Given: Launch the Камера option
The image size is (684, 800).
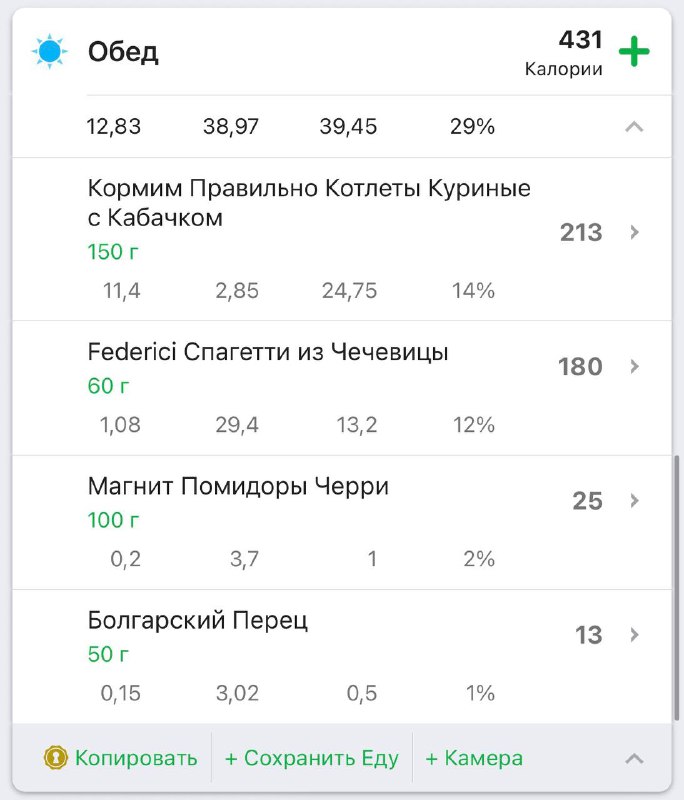Looking at the screenshot, I should click(474, 759).
